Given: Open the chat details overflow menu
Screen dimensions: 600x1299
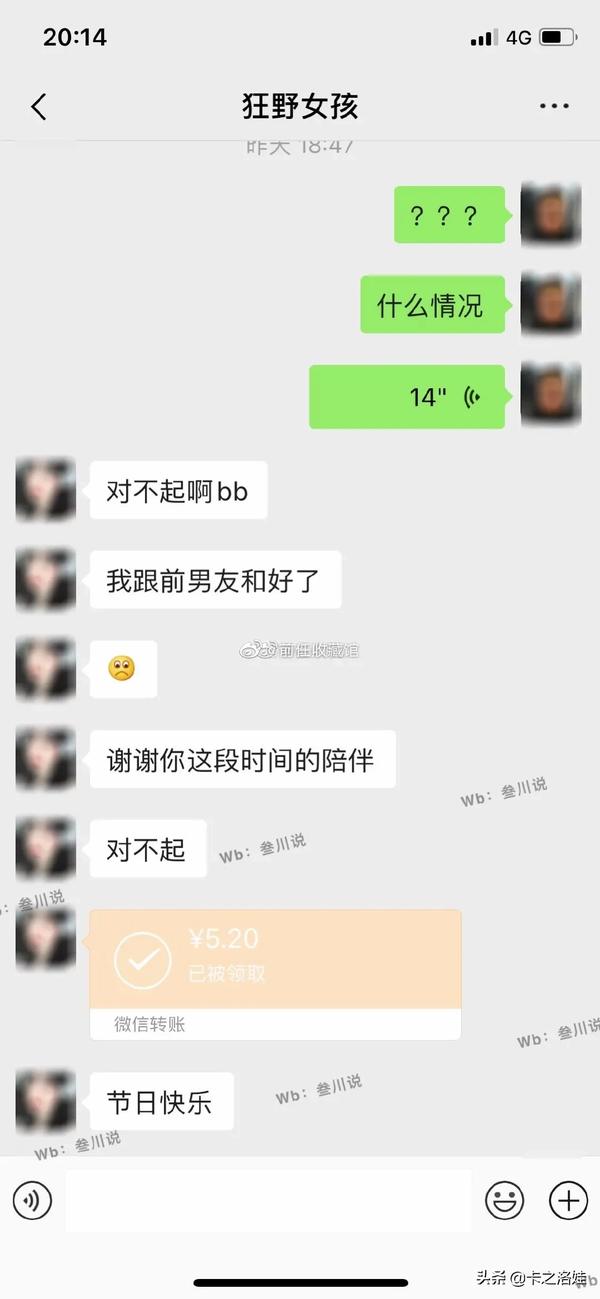Looking at the screenshot, I should pos(553,107).
